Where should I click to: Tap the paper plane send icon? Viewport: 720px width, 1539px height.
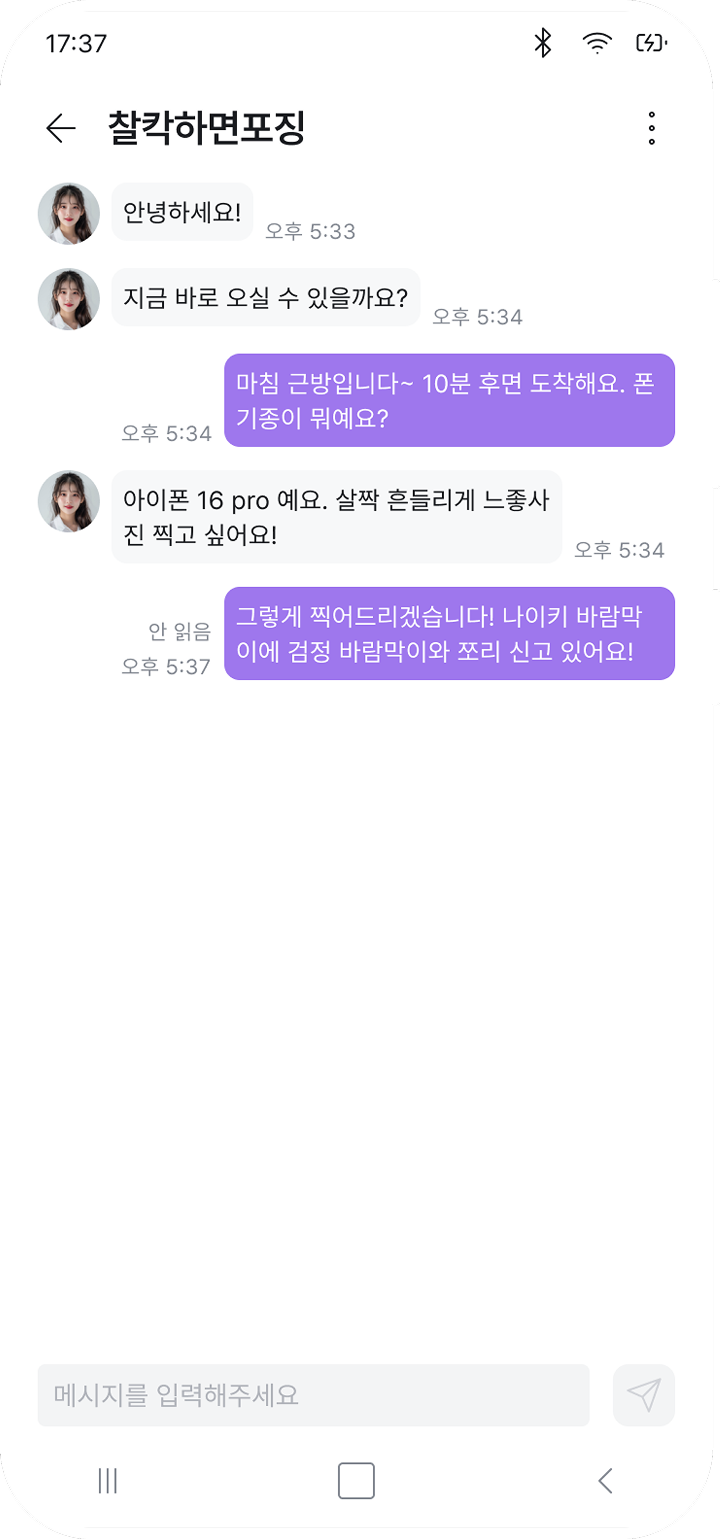click(x=643, y=1396)
